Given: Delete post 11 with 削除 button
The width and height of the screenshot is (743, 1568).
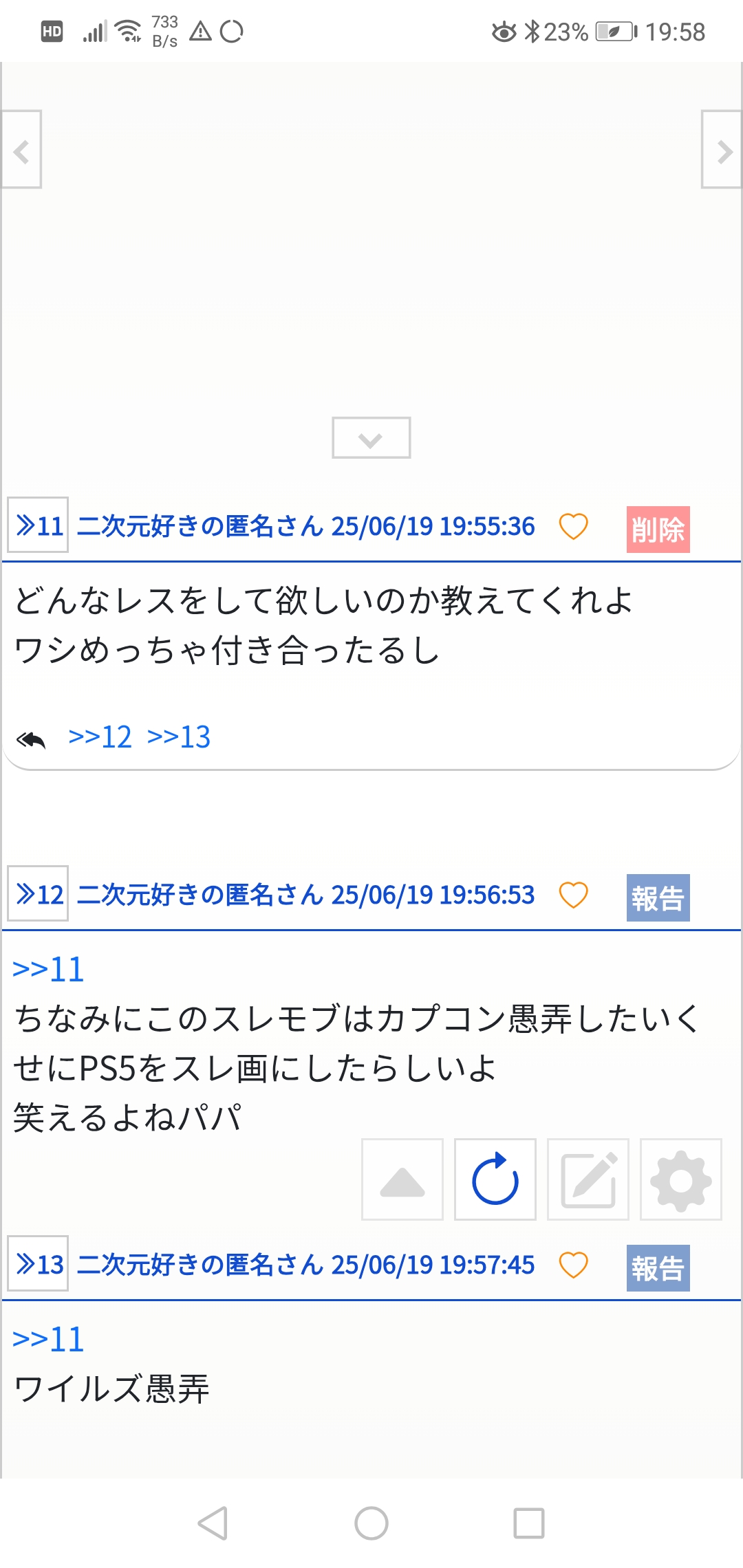Looking at the screenshot, I should pos(658,530).
